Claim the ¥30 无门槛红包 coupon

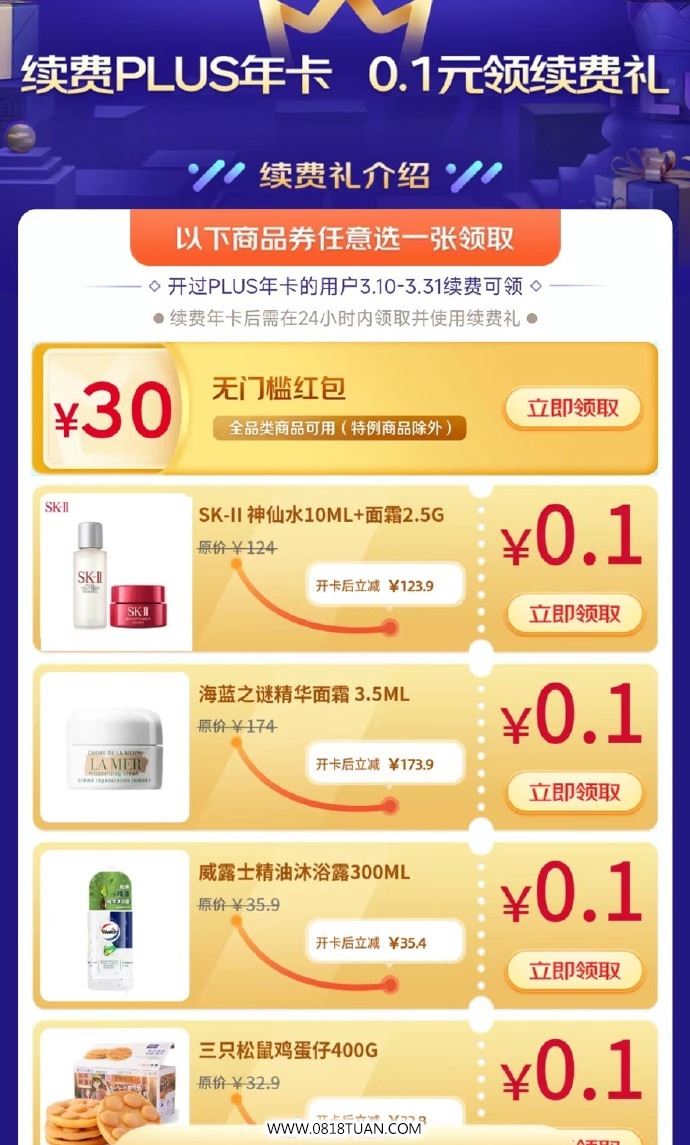(x=573, y=407)
